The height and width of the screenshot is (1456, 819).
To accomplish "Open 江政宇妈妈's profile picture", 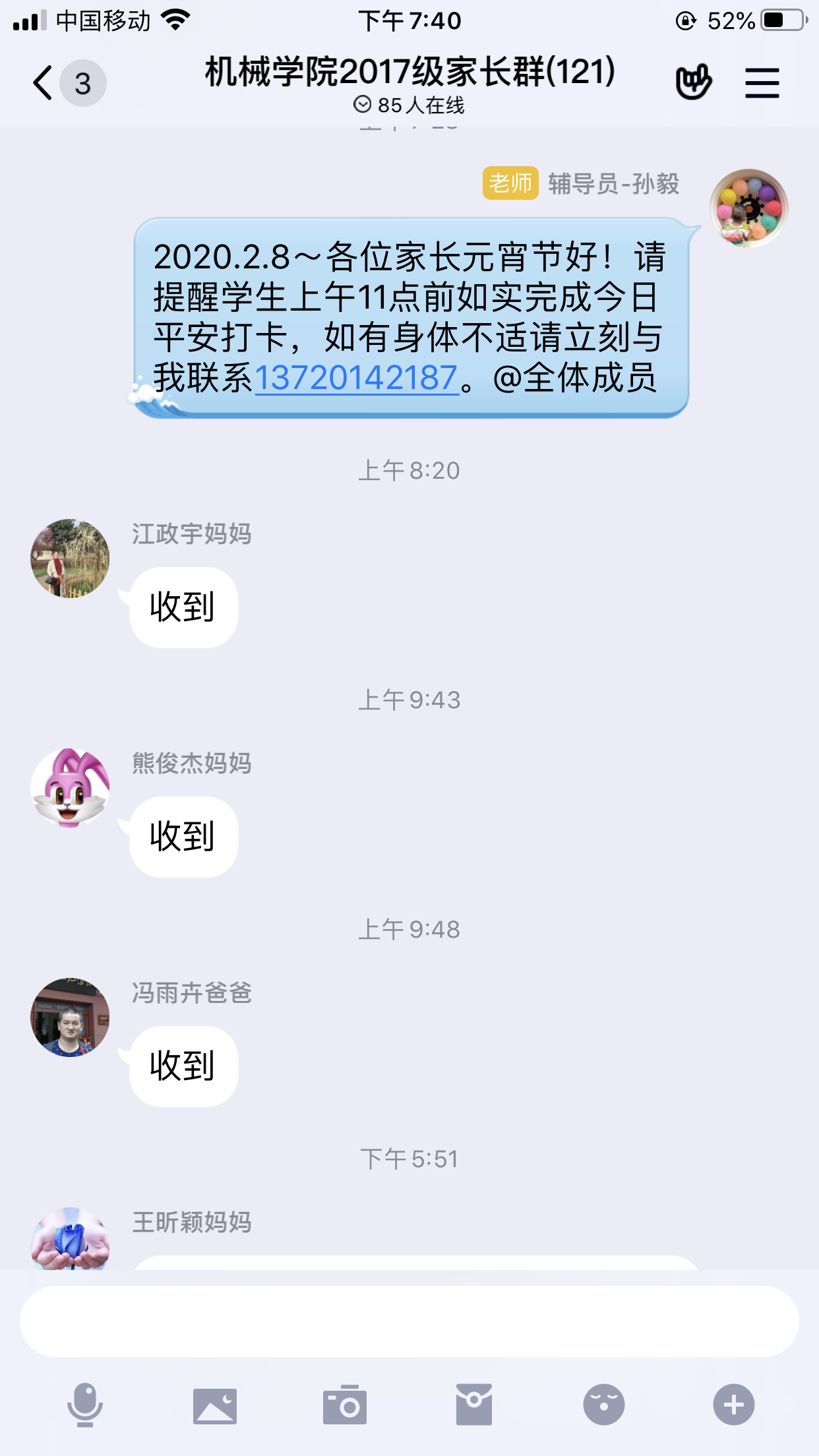I will pyautogui.click(x=70, y=559).
